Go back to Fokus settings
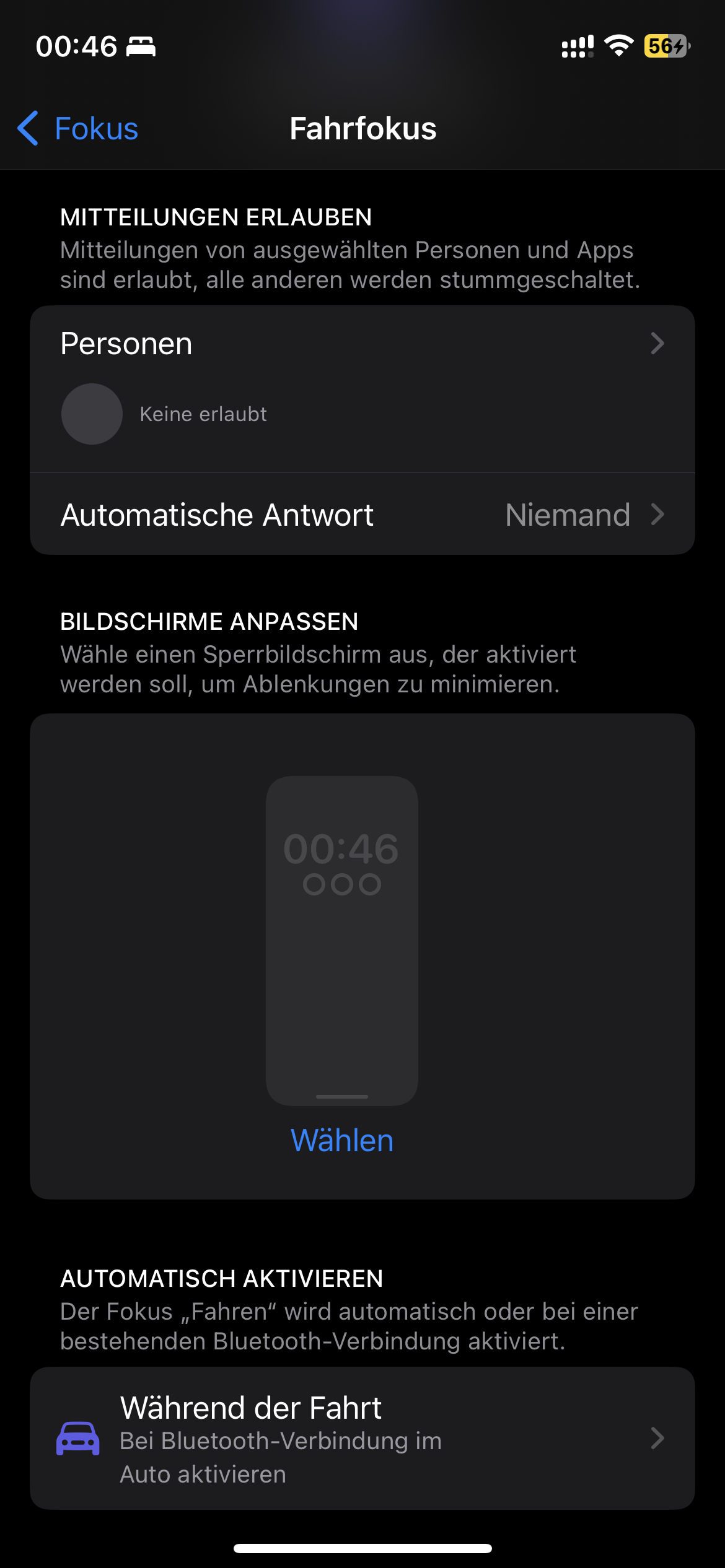This screenshot has height=1568, width=725. [79, 129]
